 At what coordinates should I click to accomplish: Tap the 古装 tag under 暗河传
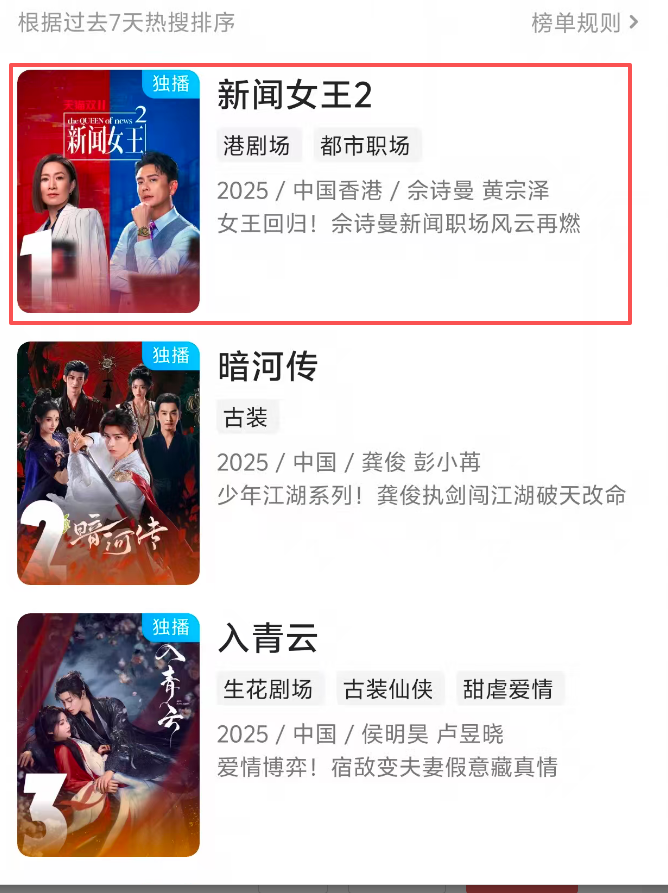coord(245,417)
